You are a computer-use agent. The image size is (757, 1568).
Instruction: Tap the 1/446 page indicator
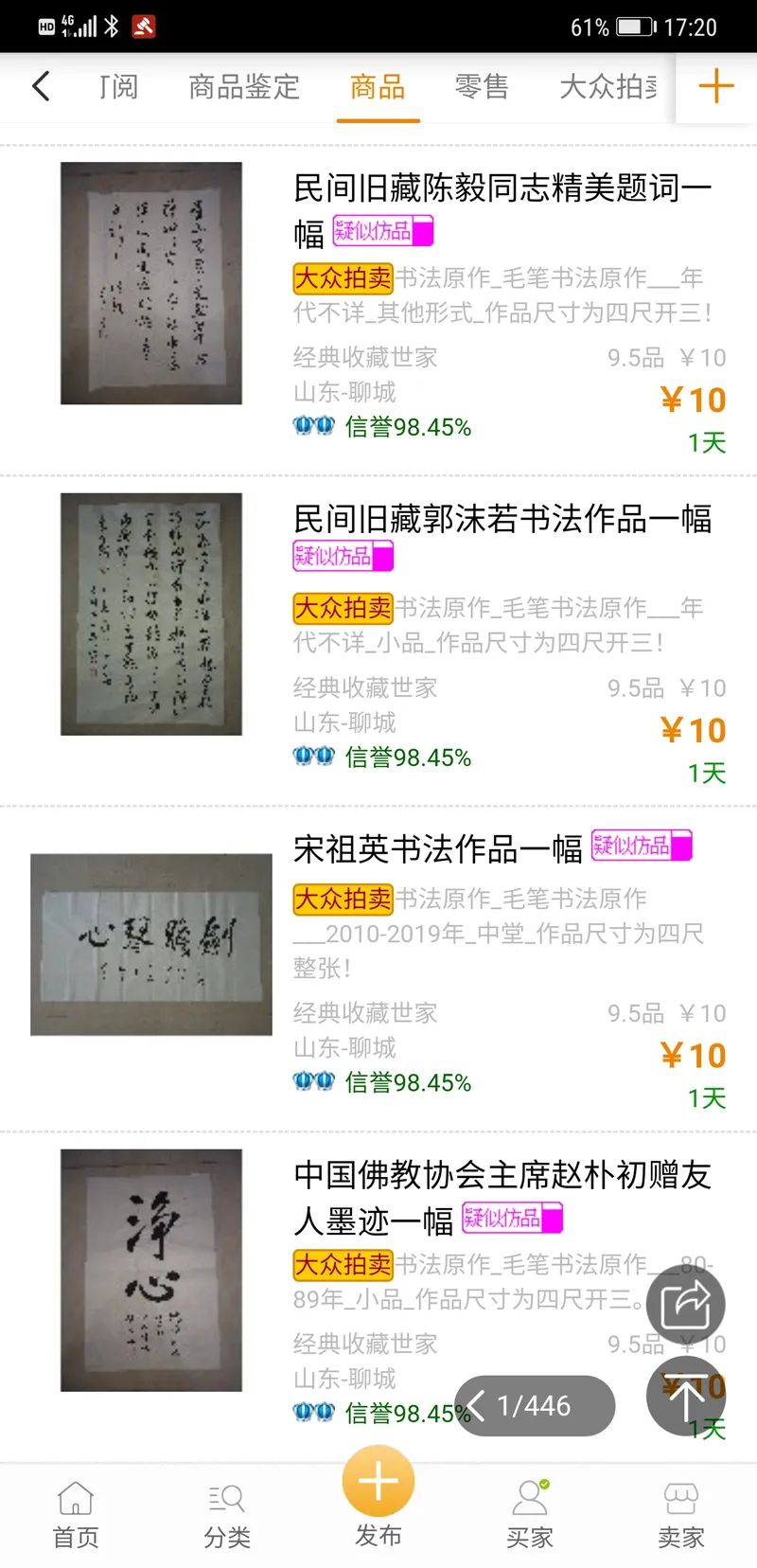pyautogui.click(x=535, y=1406)
